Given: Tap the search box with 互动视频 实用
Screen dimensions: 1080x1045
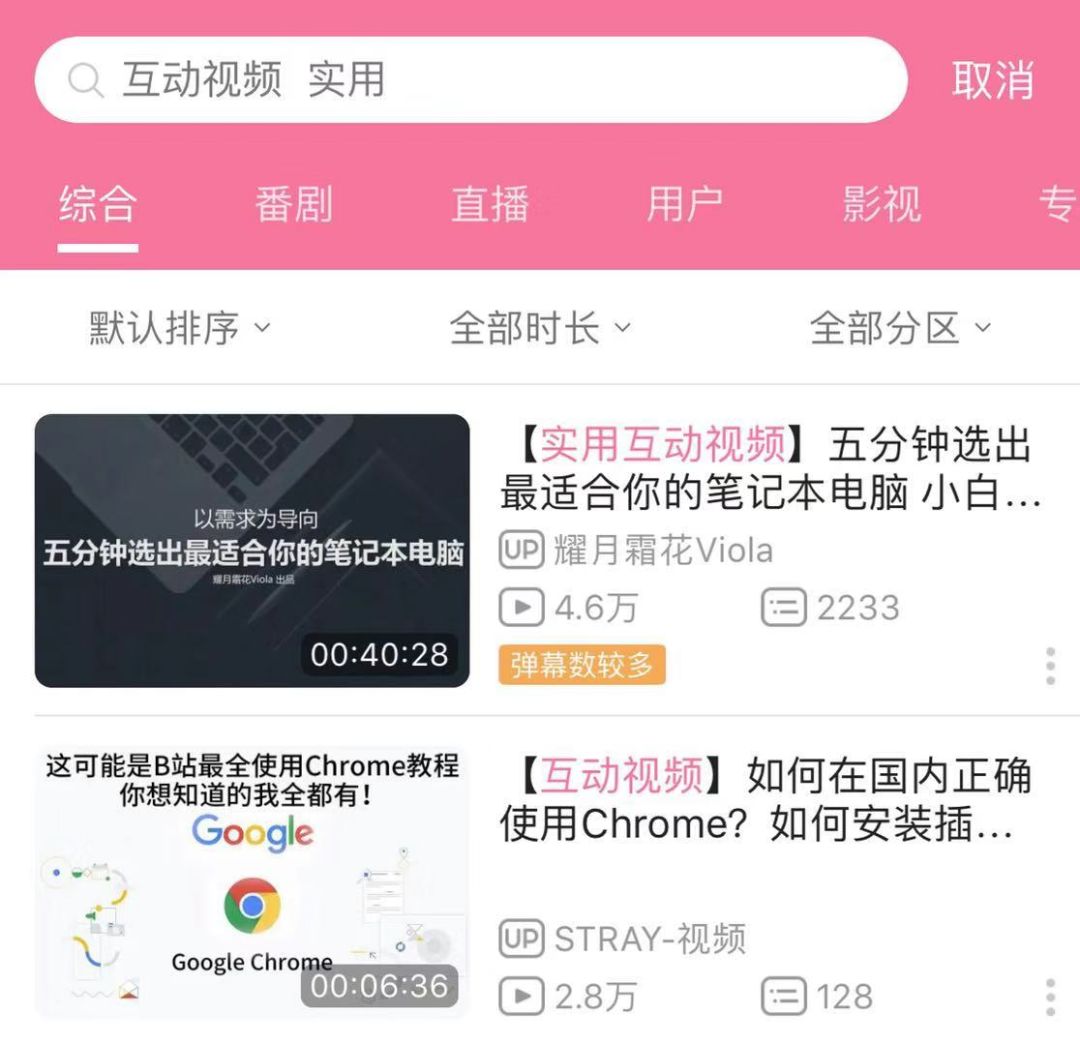Looking at the screenshot, I should coord(470,80).
